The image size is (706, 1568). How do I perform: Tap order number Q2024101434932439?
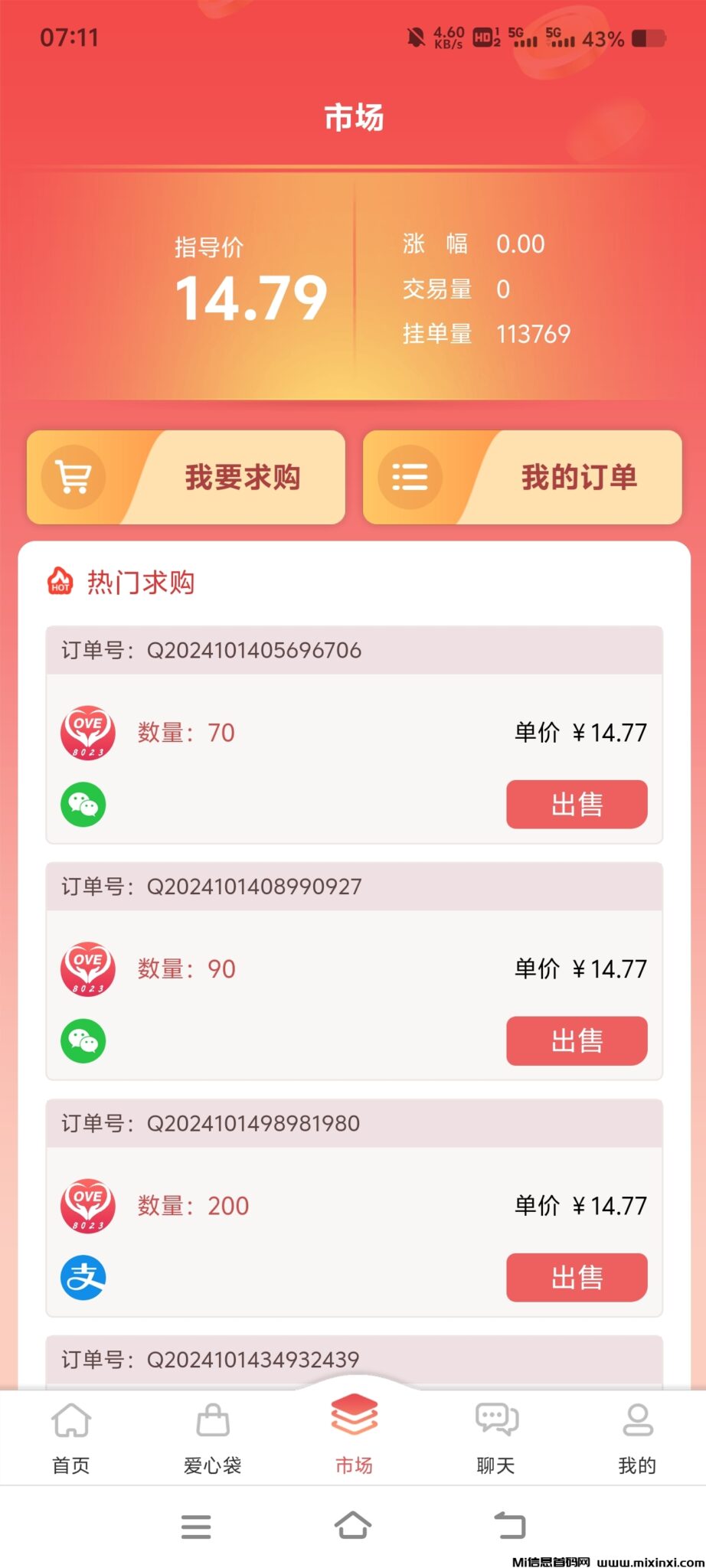(x=253, y=1360)
